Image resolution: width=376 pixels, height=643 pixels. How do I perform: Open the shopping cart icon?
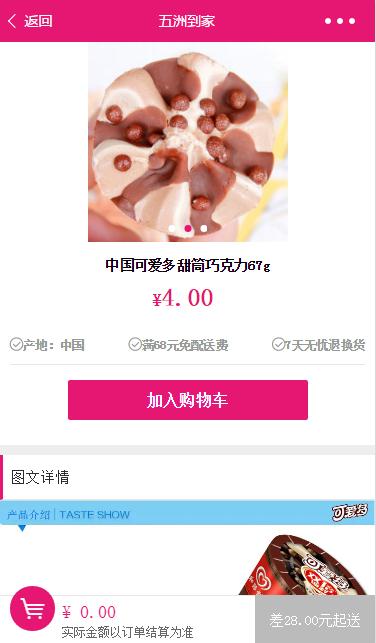[x=32, y=608]
